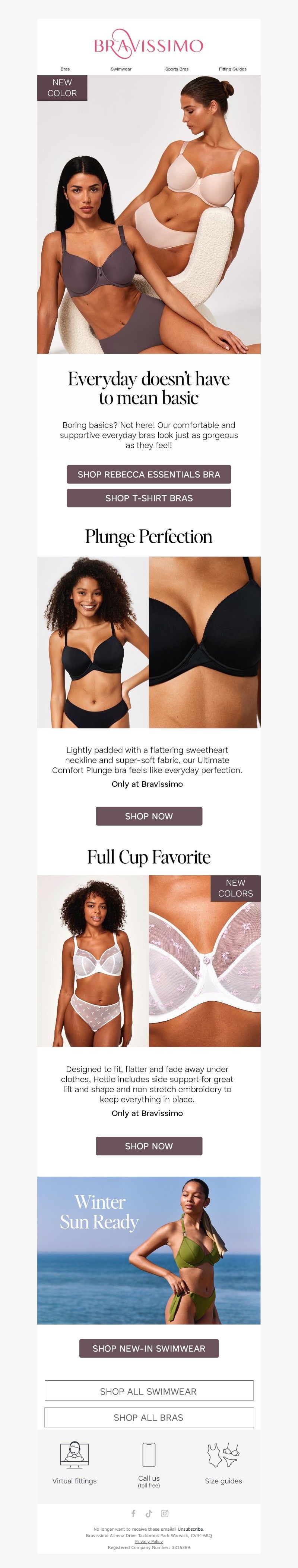Shop now for the Hettie full cup bra
298x1568 pixels.
click(149, 1146)
